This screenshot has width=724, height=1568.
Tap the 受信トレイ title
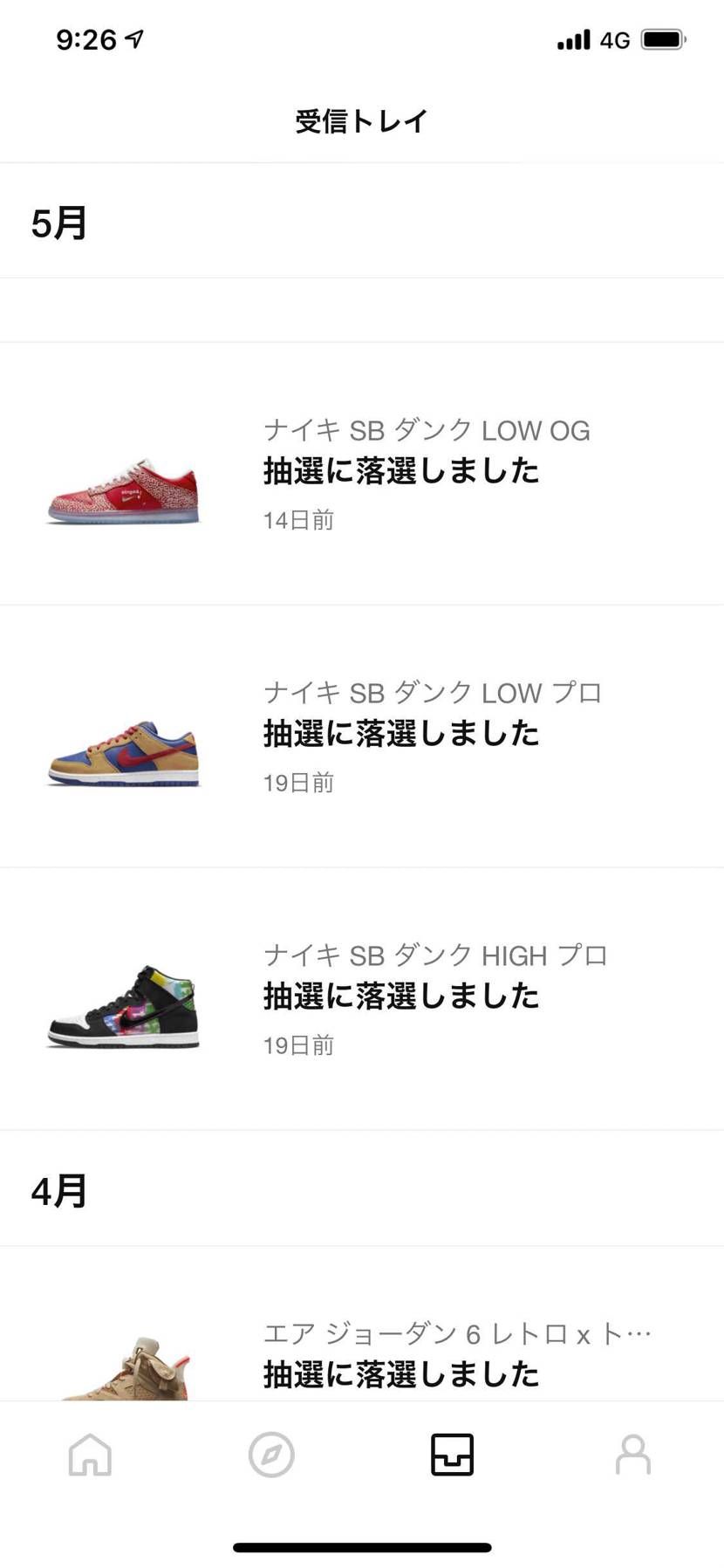tap(361, 120)
